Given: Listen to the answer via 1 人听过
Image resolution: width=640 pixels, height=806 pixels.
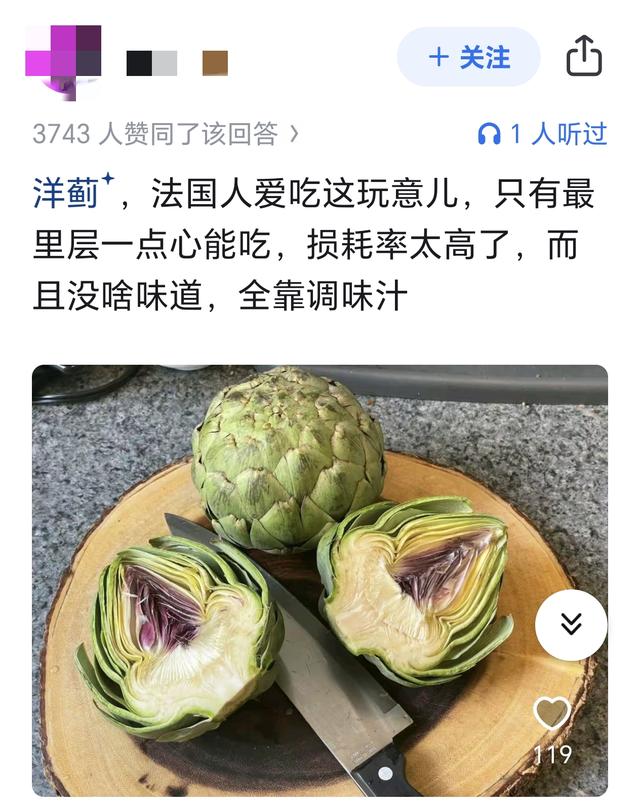Looking at the screenshot, I should tap(543, 134).
